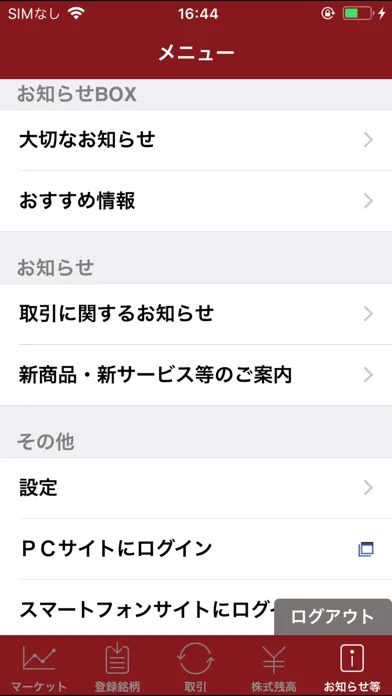Tap the ログアウト button
This screenshot has width=392, height=696.
[333, 617]
